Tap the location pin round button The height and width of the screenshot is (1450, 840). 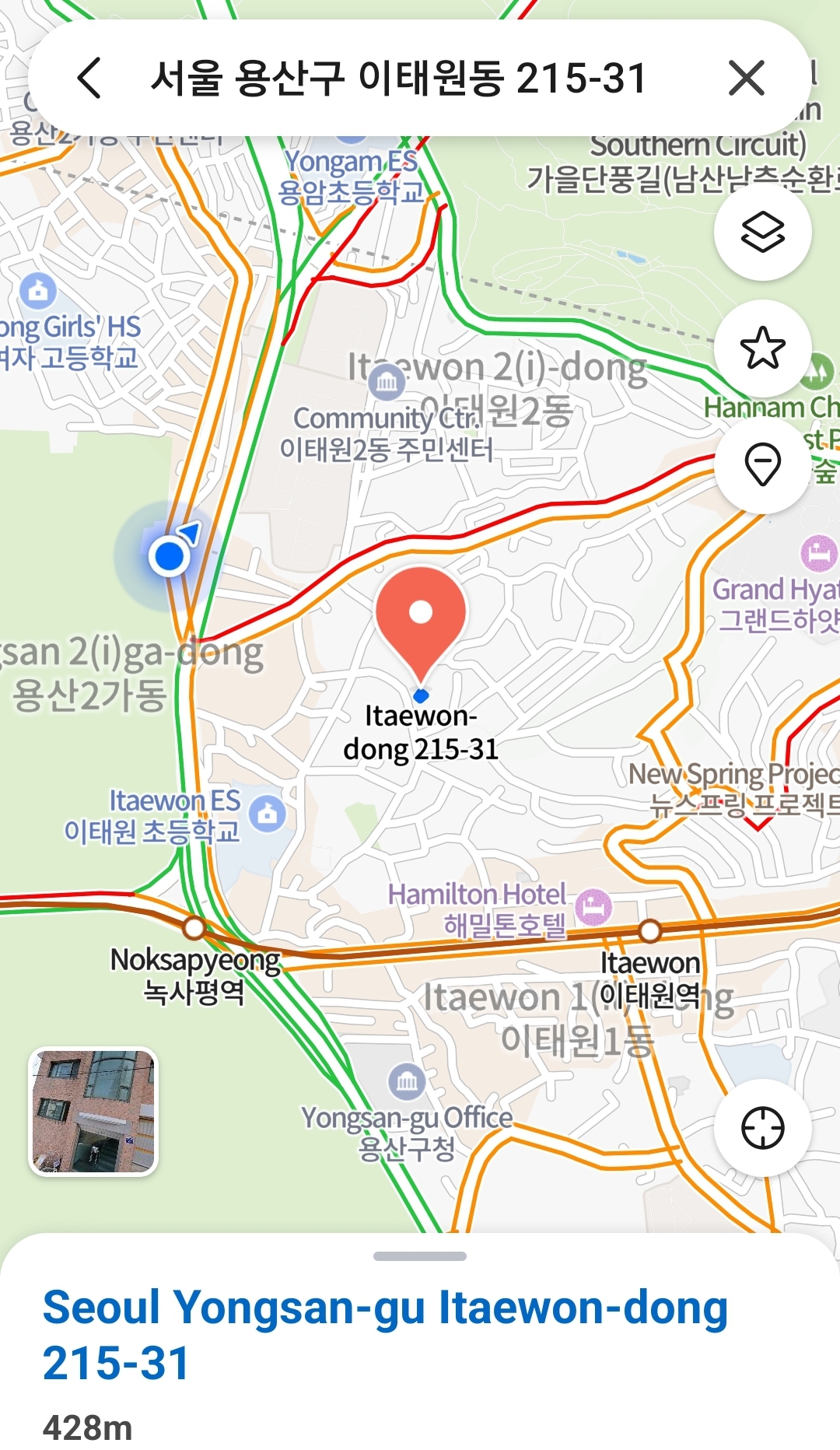(x=762, y=464)
